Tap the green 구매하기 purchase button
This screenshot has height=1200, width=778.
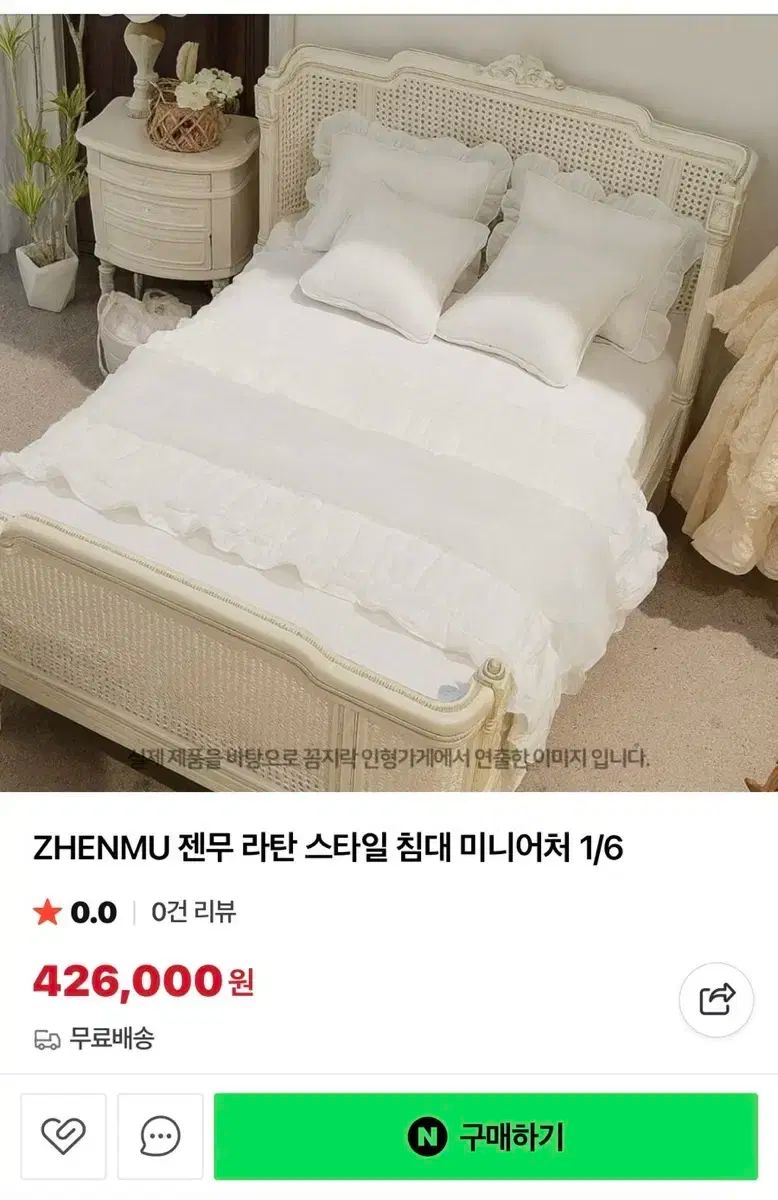pyautogui.click(x=486, y=1136)
